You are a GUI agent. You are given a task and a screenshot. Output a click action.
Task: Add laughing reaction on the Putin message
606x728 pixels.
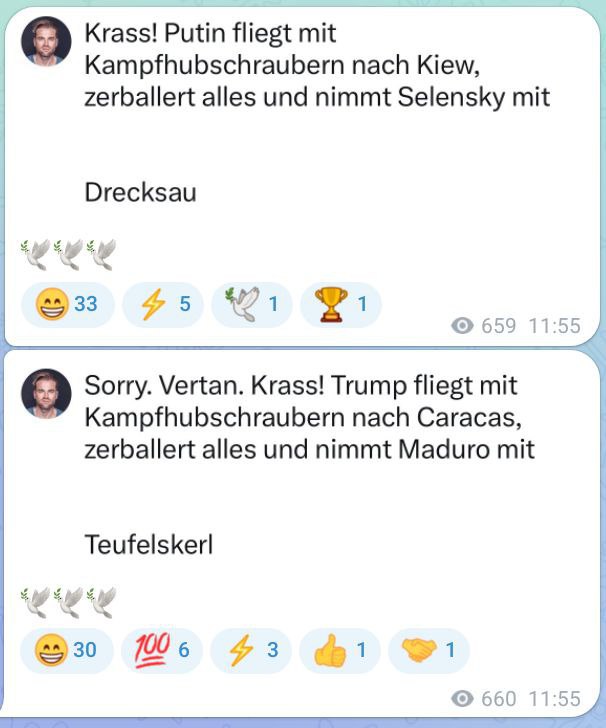coord(67,303)
